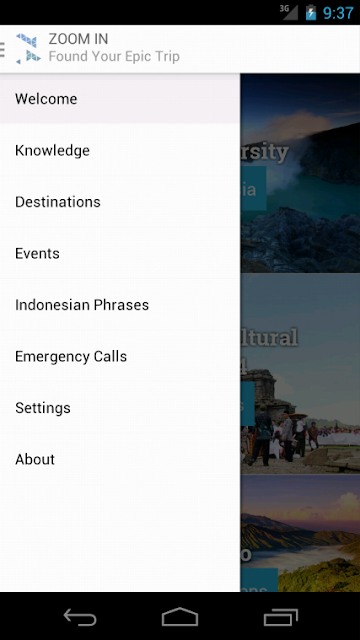The width and height of the screenshot is (360, 640).
Task: Select Welcome in the drawer
Action: point(120,99)
